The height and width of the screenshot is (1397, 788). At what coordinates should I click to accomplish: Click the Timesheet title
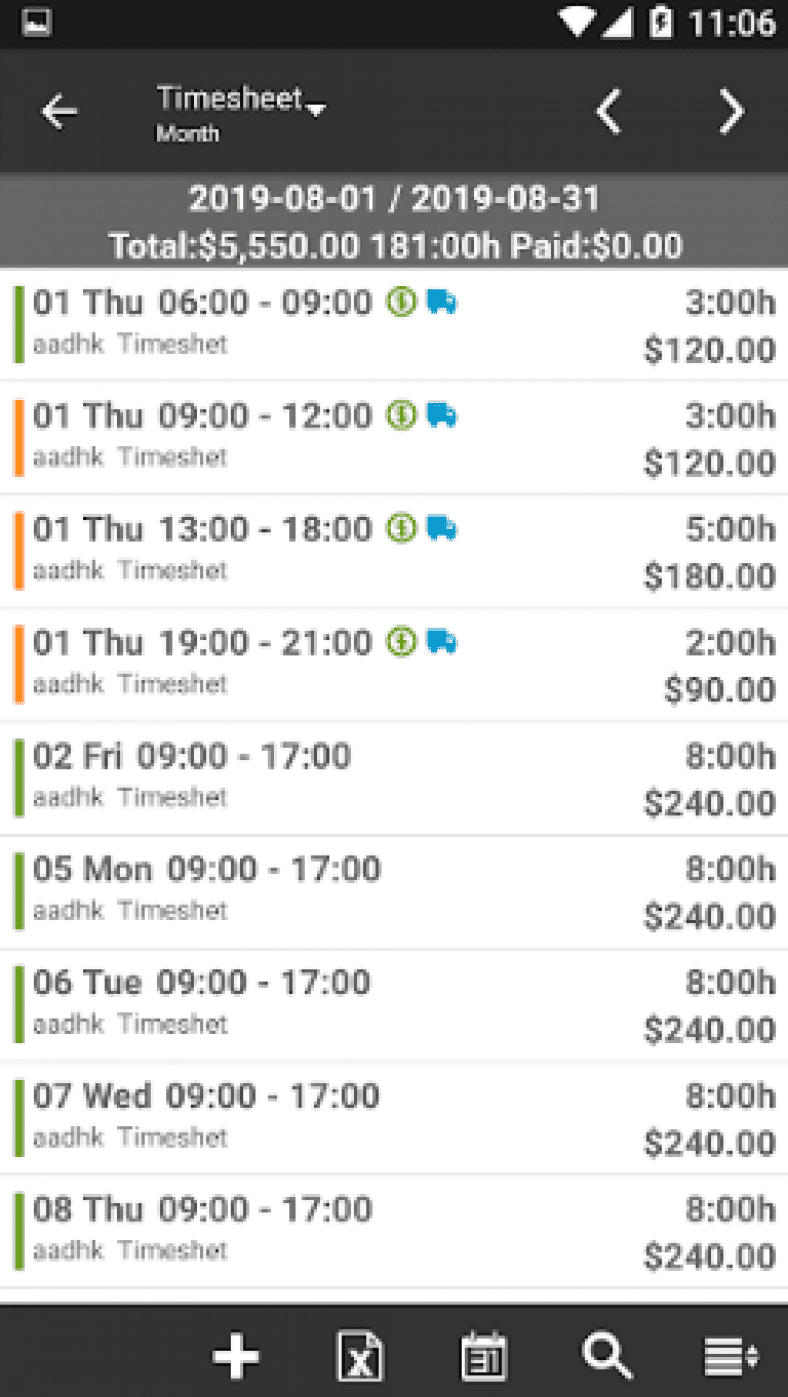coord(229,97)
